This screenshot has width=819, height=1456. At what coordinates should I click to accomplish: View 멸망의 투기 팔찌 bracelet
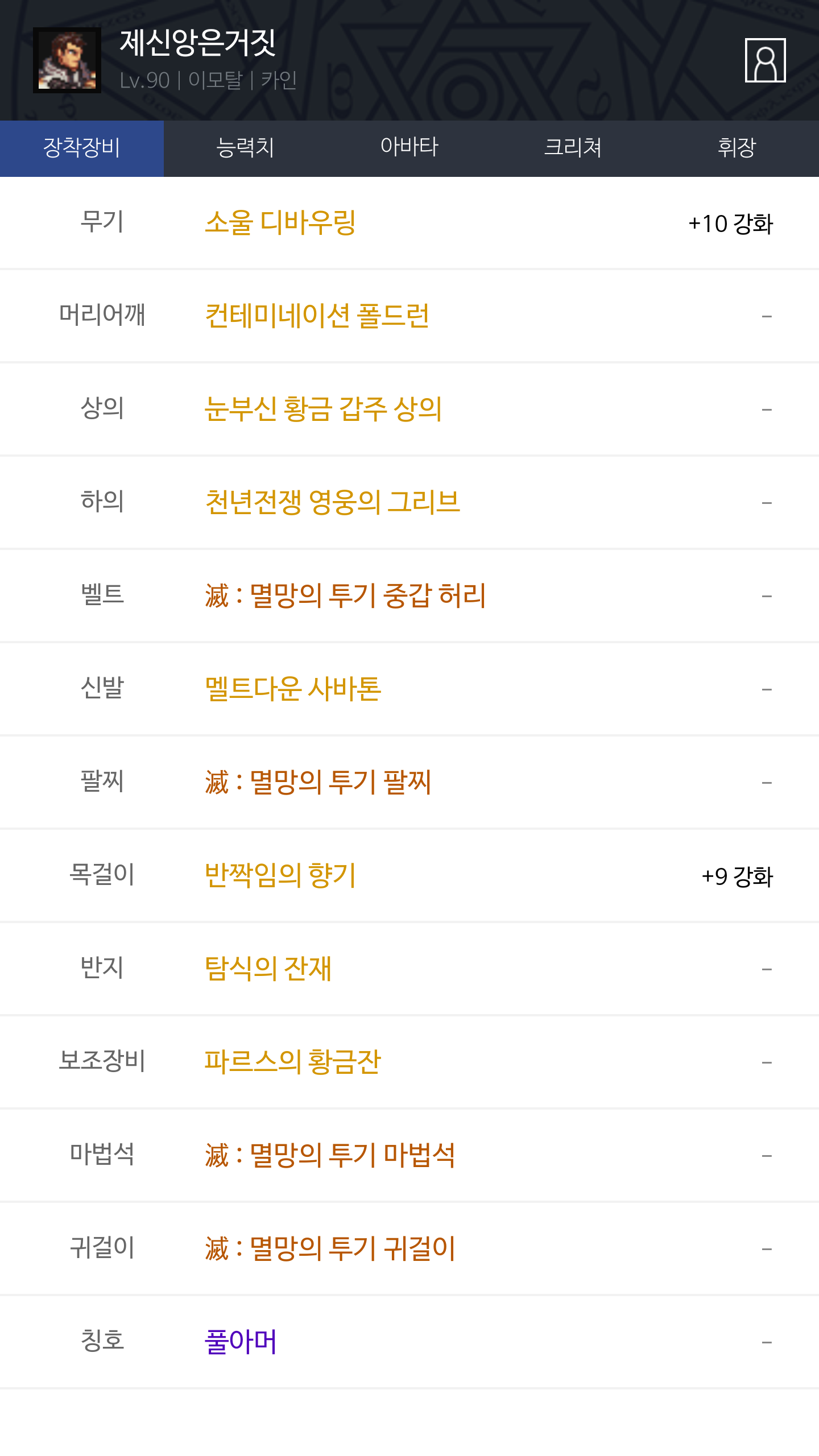tap(318, 782)
